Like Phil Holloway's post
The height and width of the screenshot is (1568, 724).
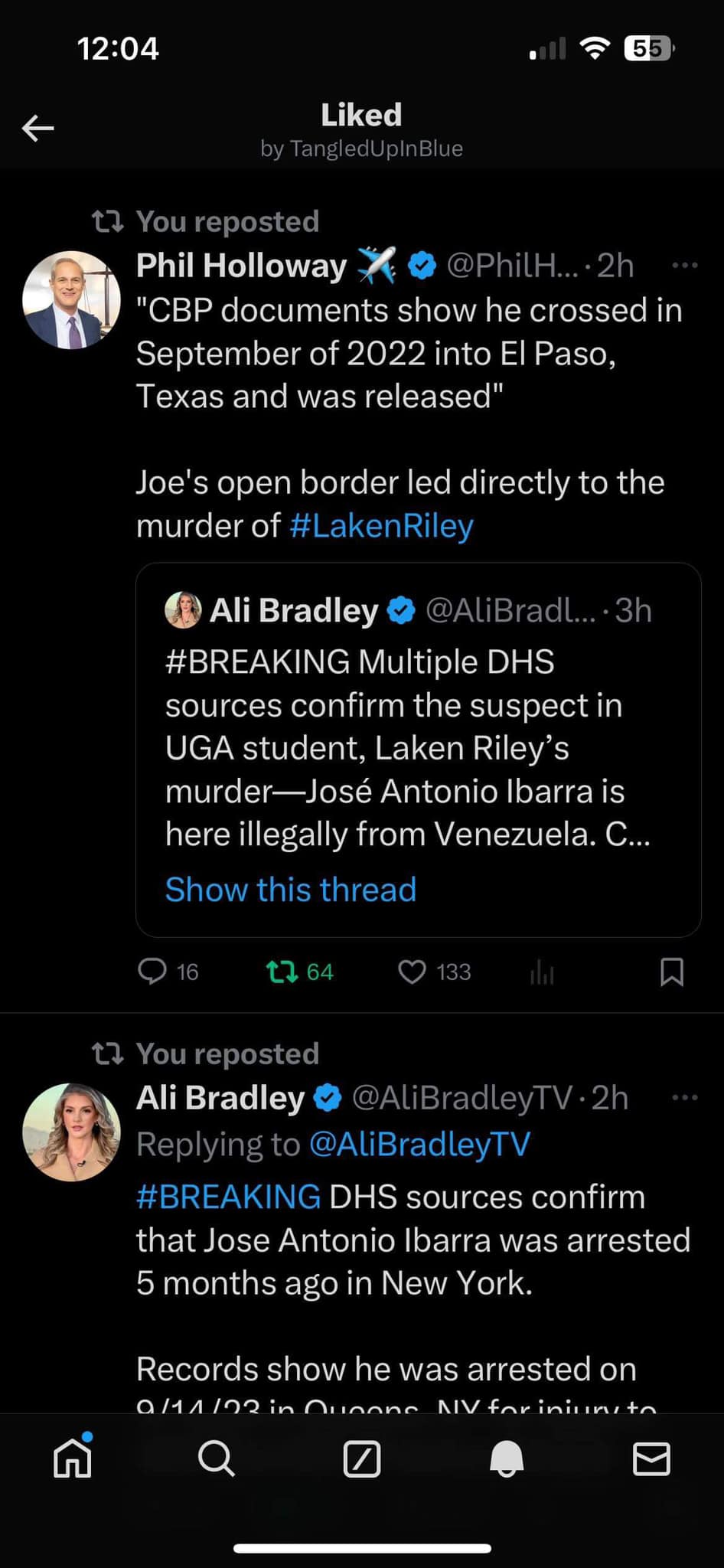pos(412,972)
